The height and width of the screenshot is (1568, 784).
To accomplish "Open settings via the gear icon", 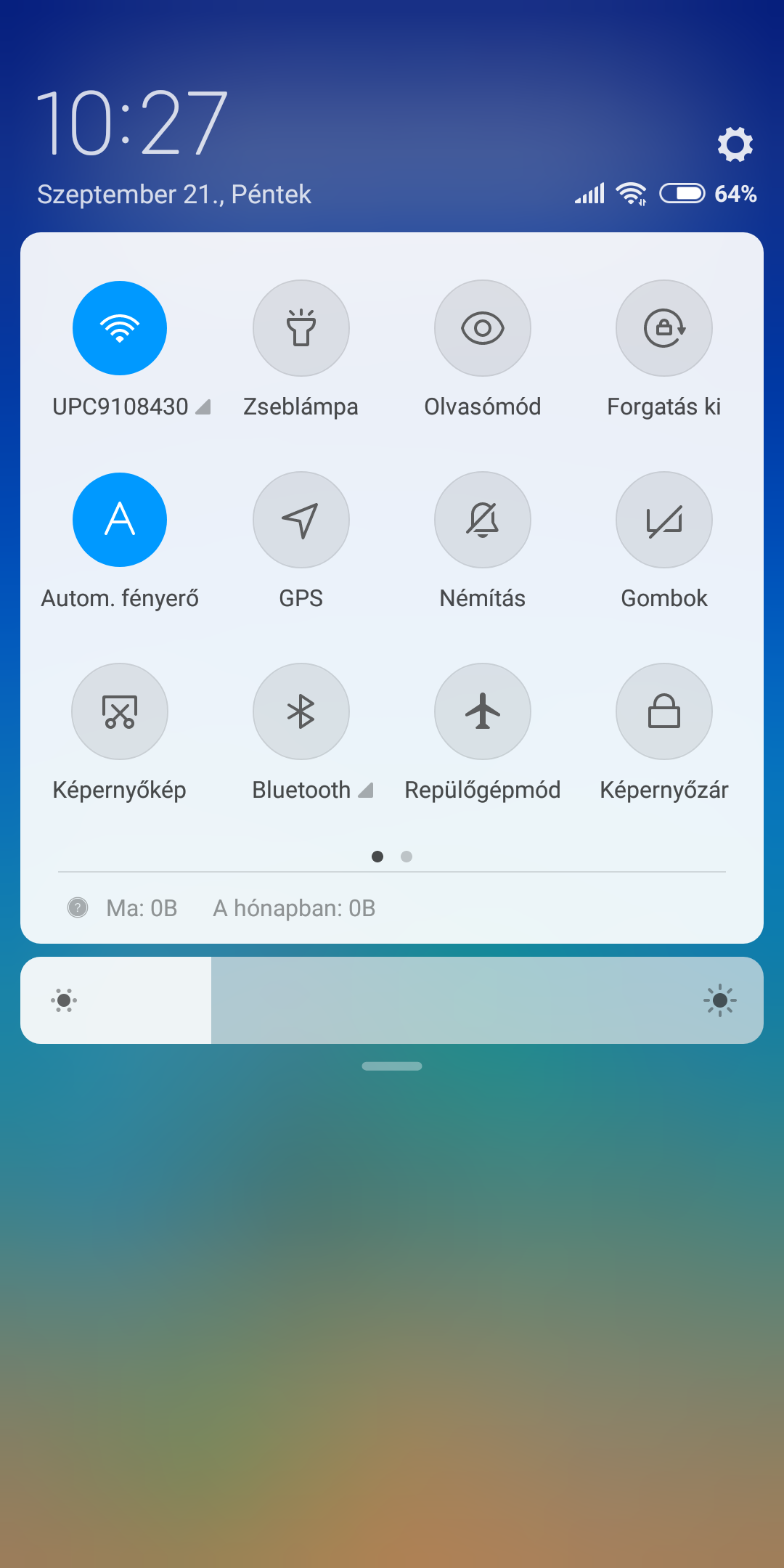I will click(x=735, y=144).
